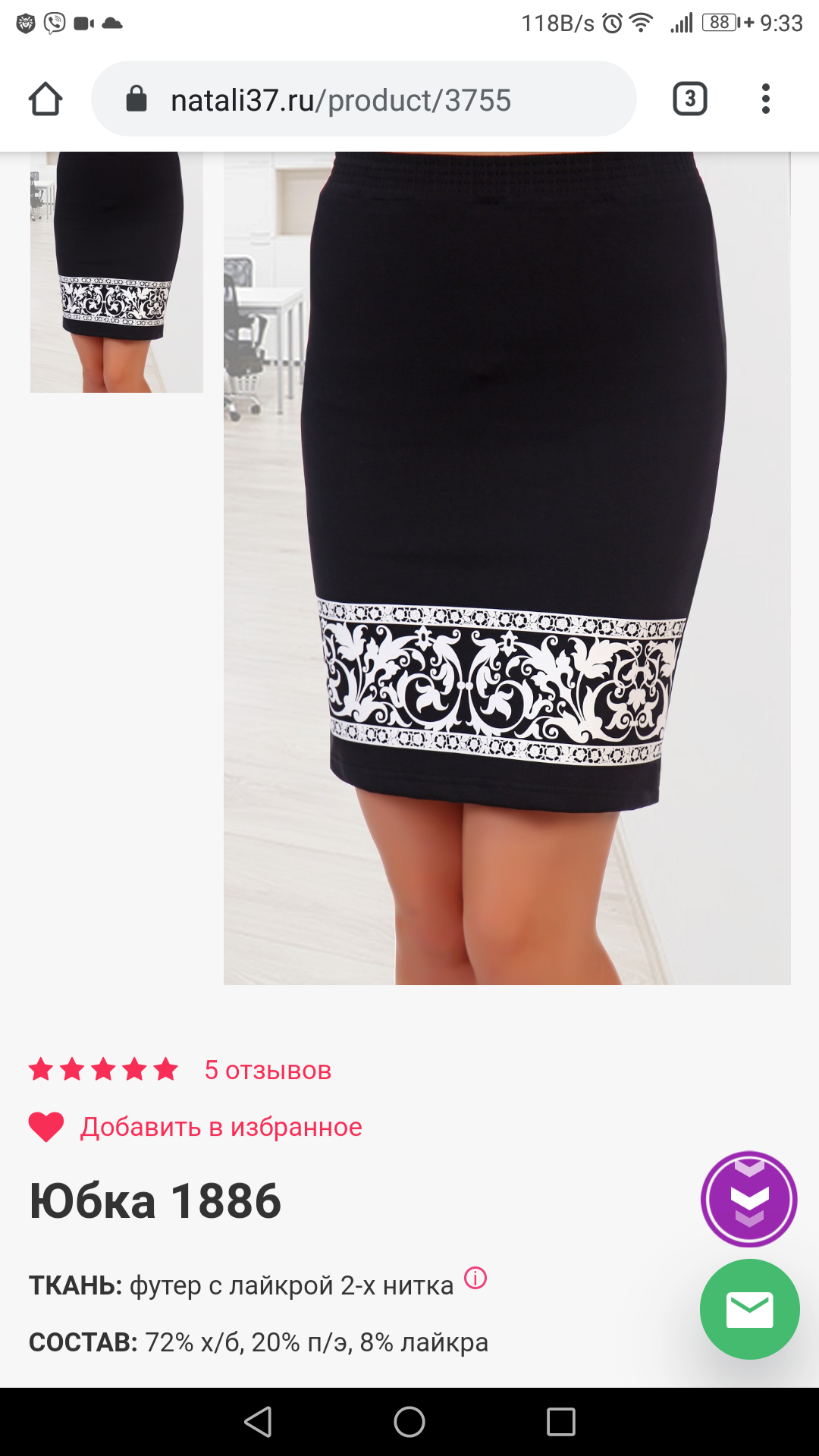Open the recent apps overview
819x1456 pixels.
tap(561, 1422)
